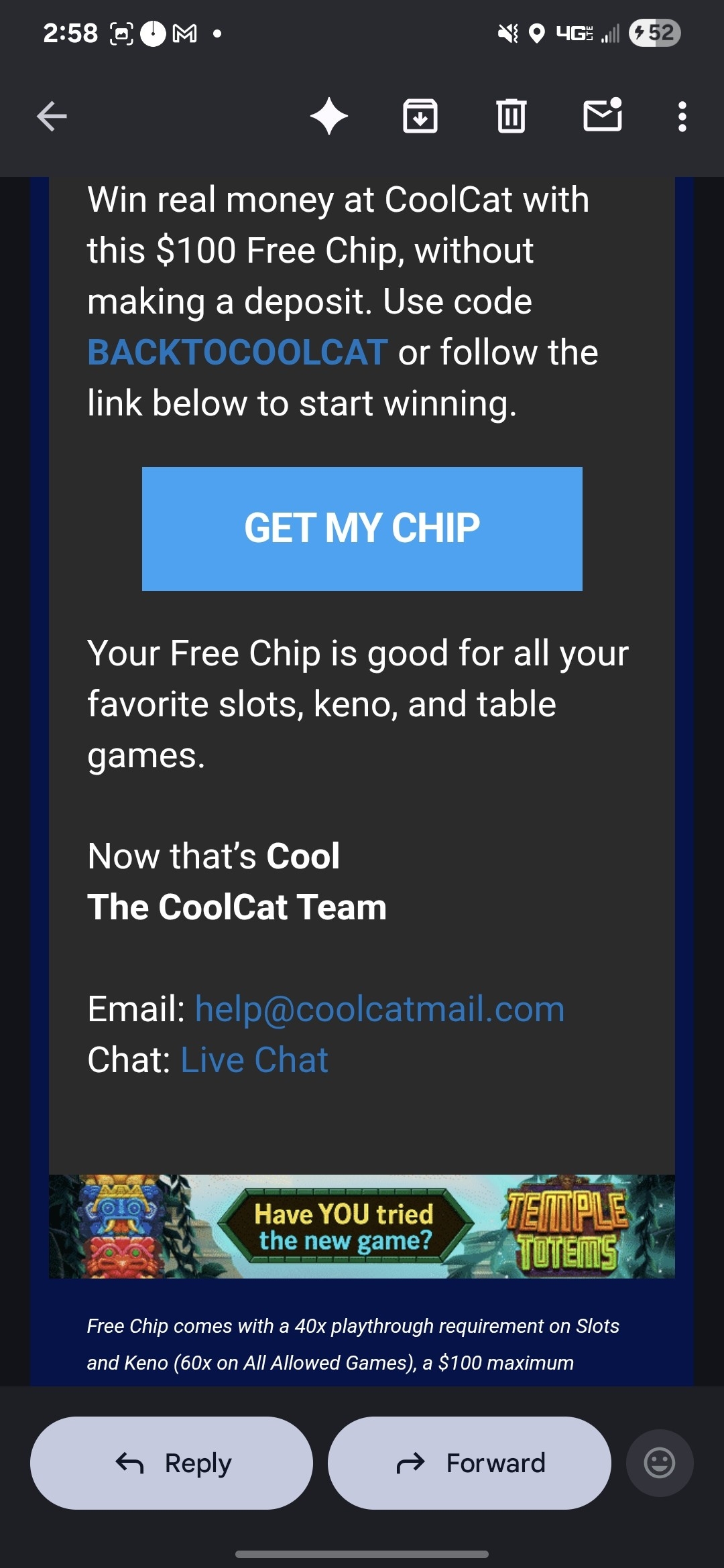The image size is (724, 1568).
Task: Open the Temple Totems game banner
Action: pos(362,1226)
